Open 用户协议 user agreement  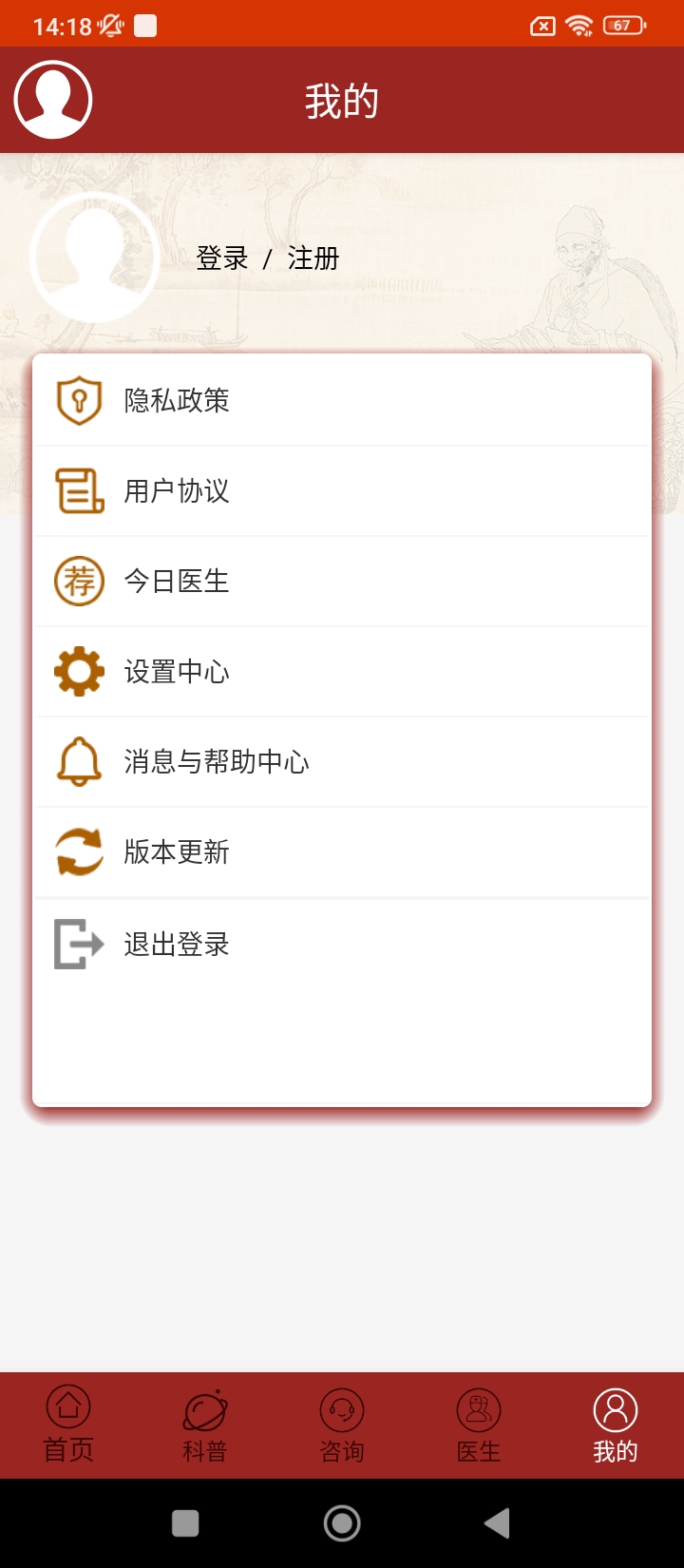342,490
